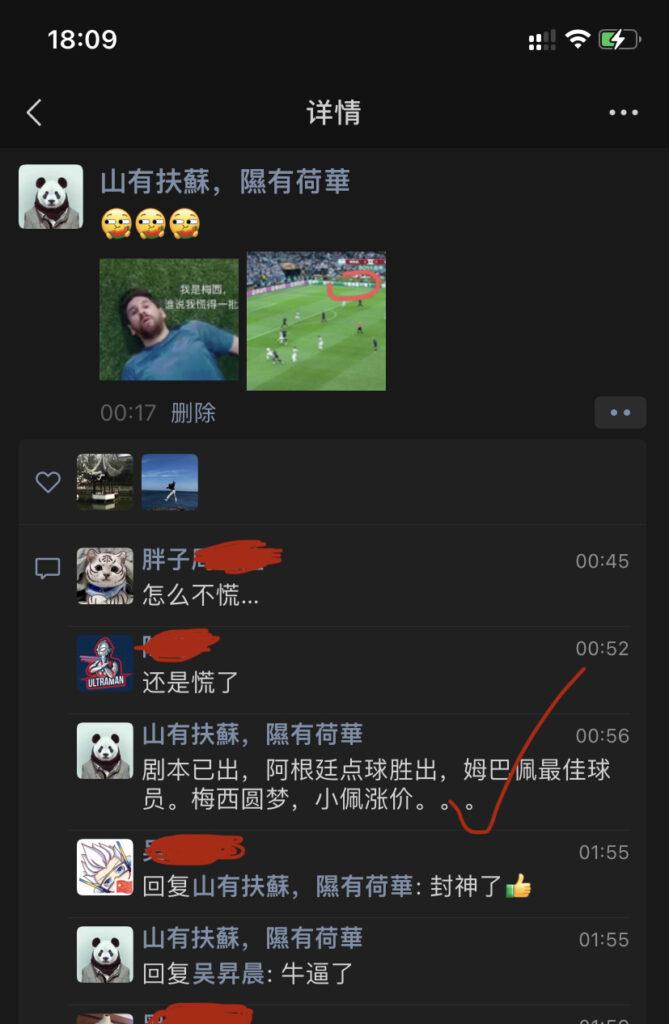
Task: Go back from the 详情 page
Action: [34, 113]
